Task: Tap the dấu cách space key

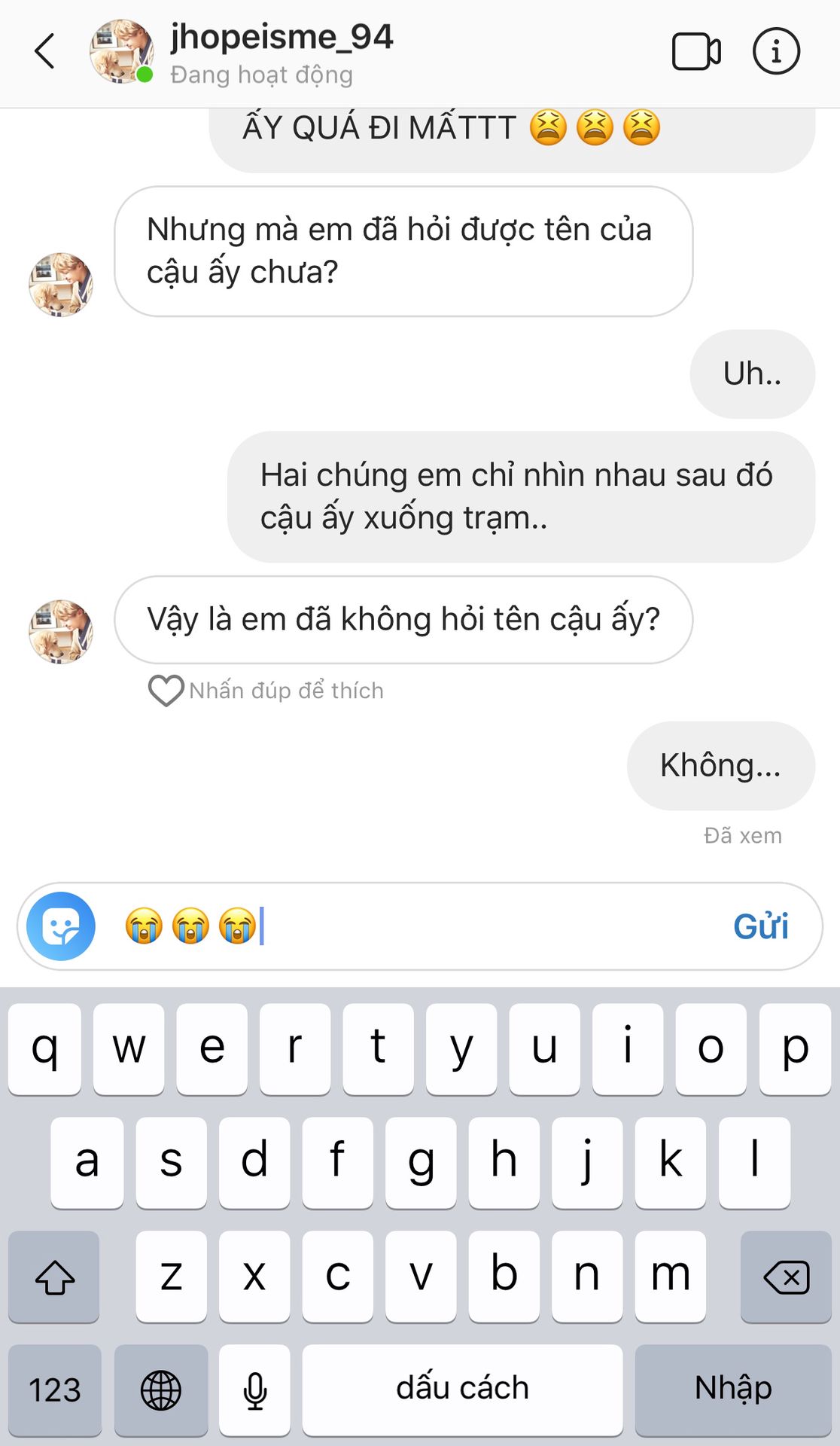Action: tap(462, 1390)
